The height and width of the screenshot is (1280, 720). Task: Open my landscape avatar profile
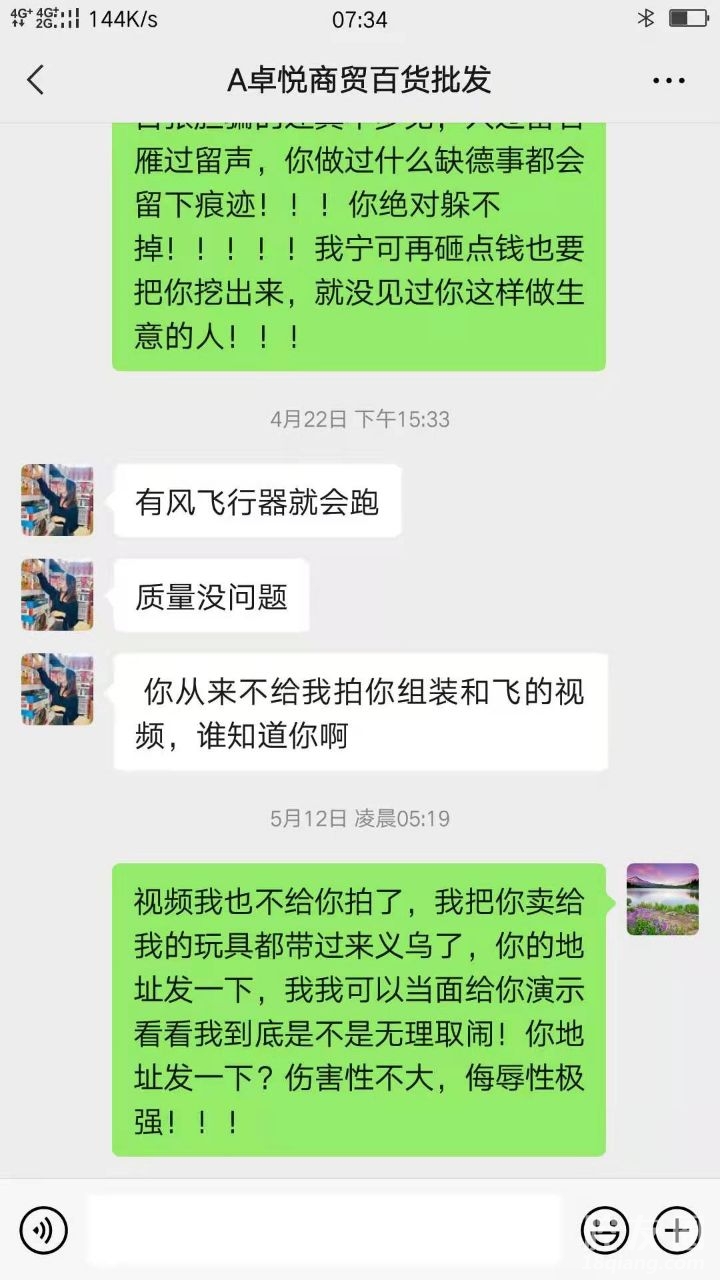point(662,899)
